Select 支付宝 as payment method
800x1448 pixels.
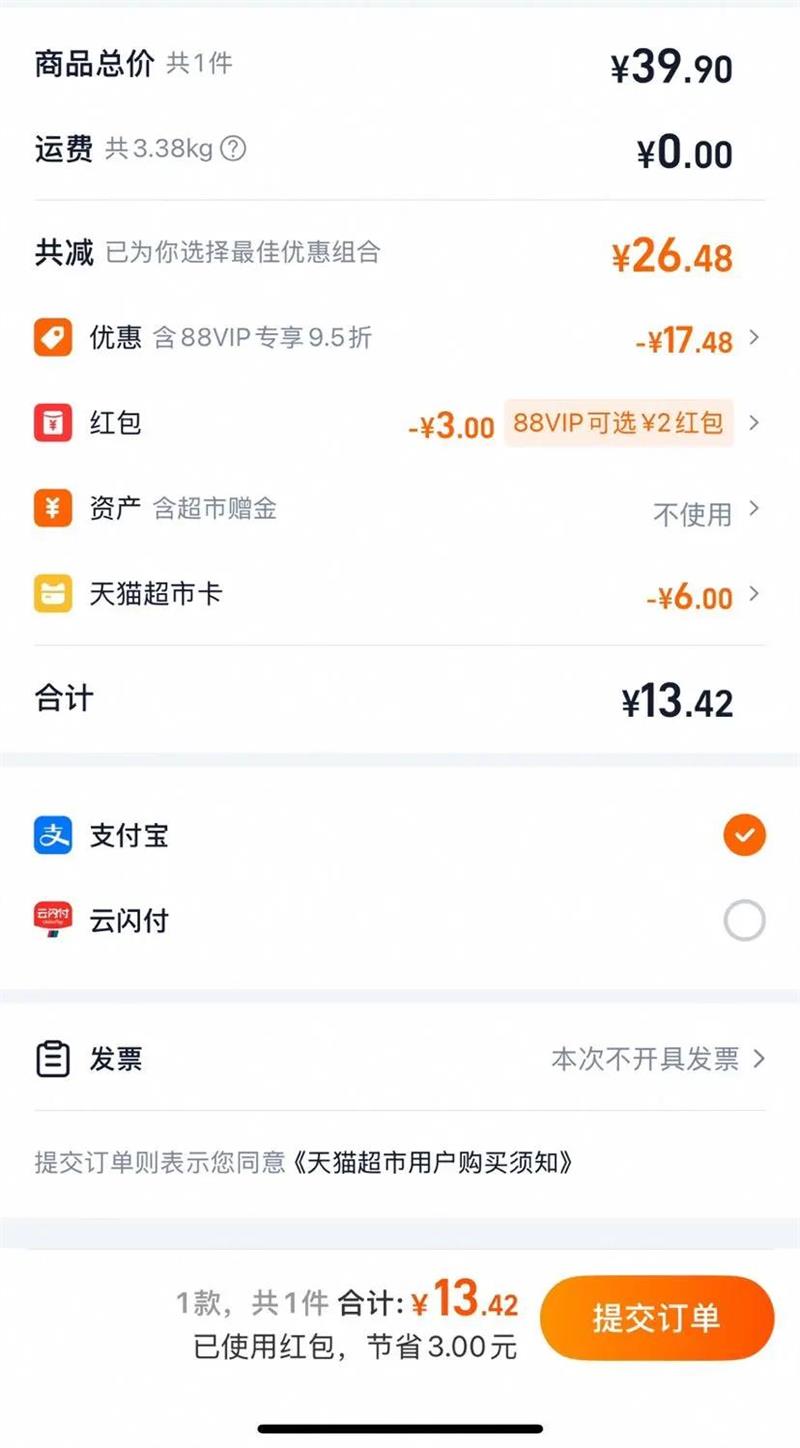744,835
